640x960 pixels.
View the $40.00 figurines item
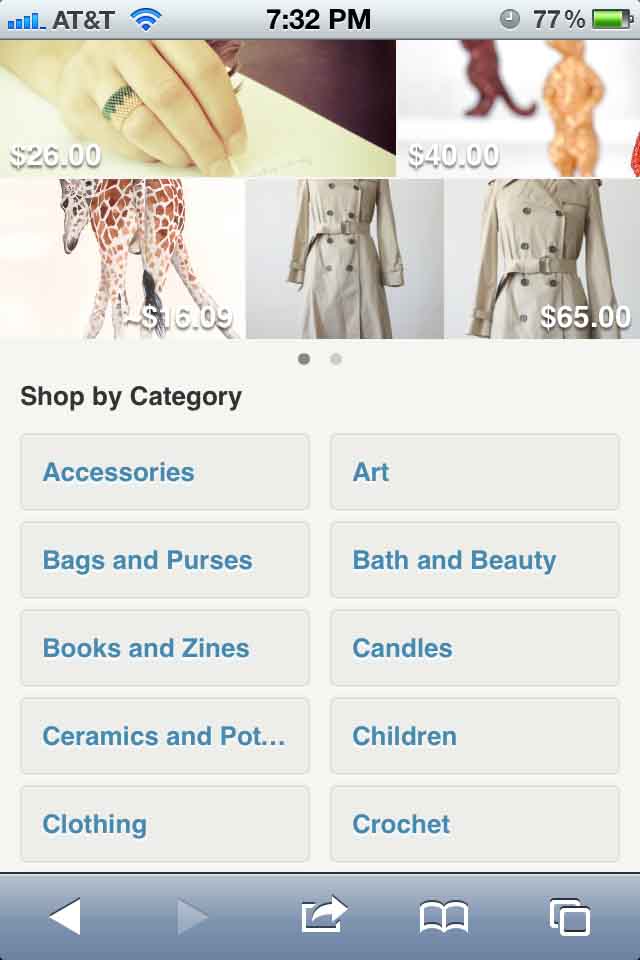[518, 108]
